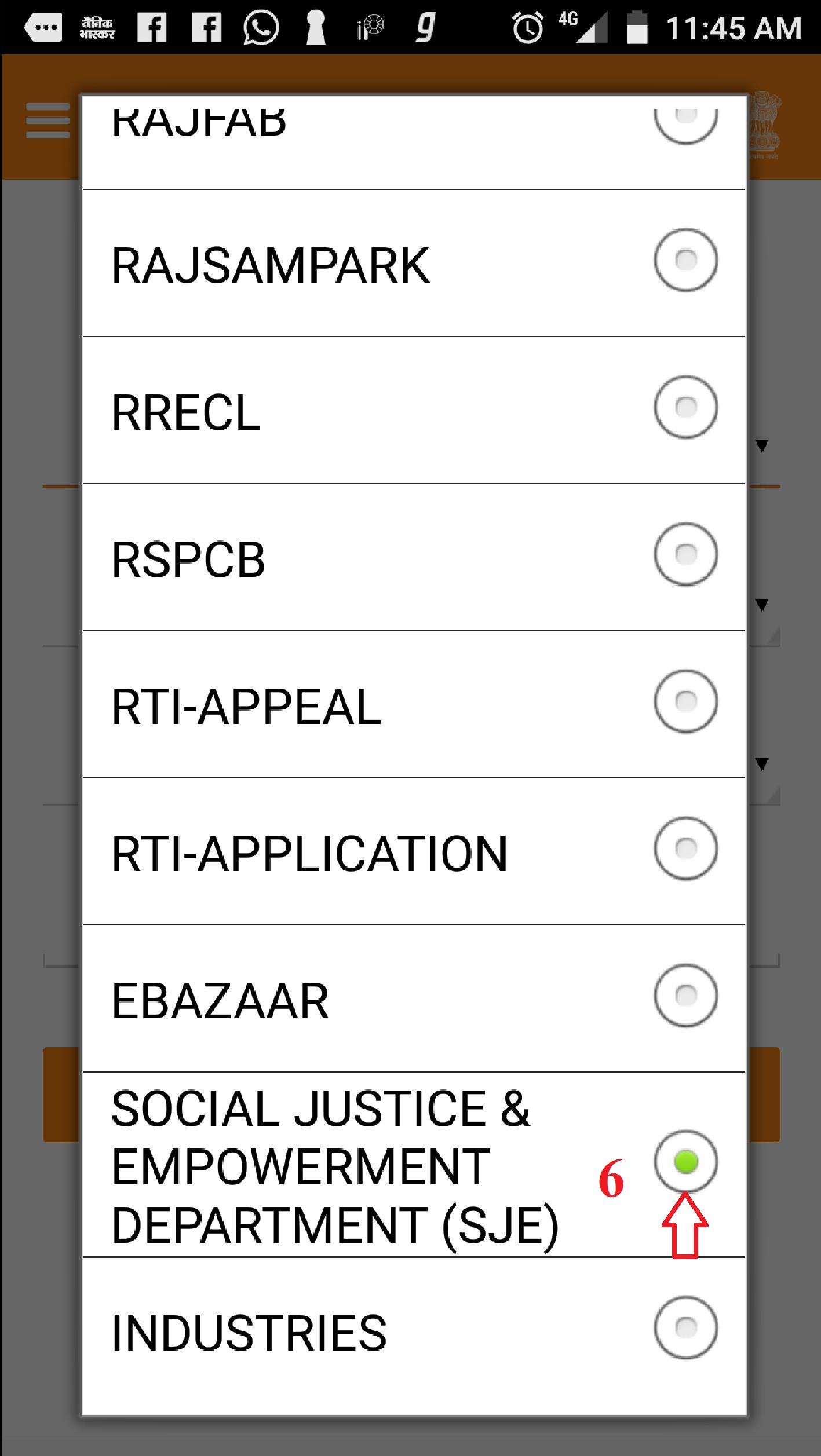Viewport: 821px width, 1456px height.
Task: Choose the RTI-APPLICATION option
Action: [x=414, y=852]
